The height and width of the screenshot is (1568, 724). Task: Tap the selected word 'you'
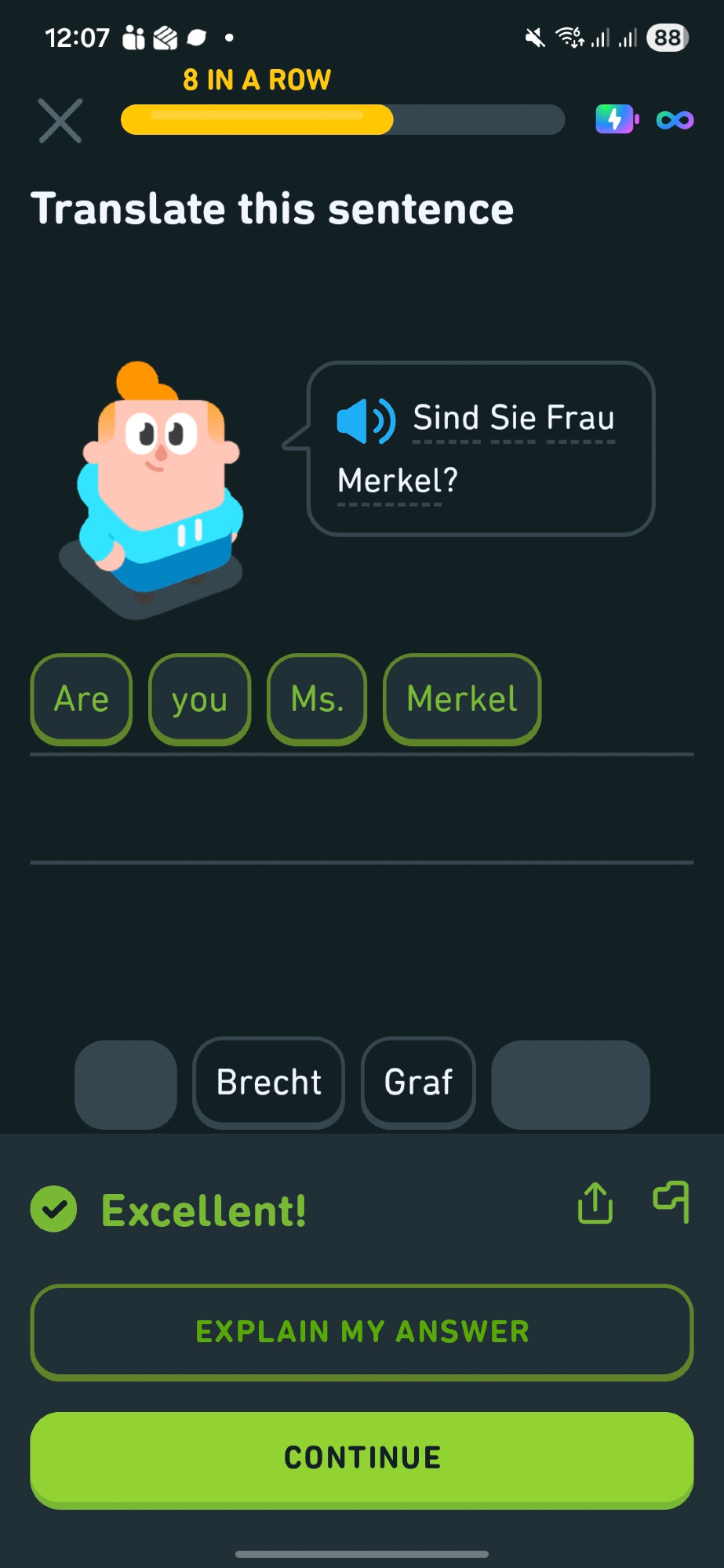(x=199, y=699)
